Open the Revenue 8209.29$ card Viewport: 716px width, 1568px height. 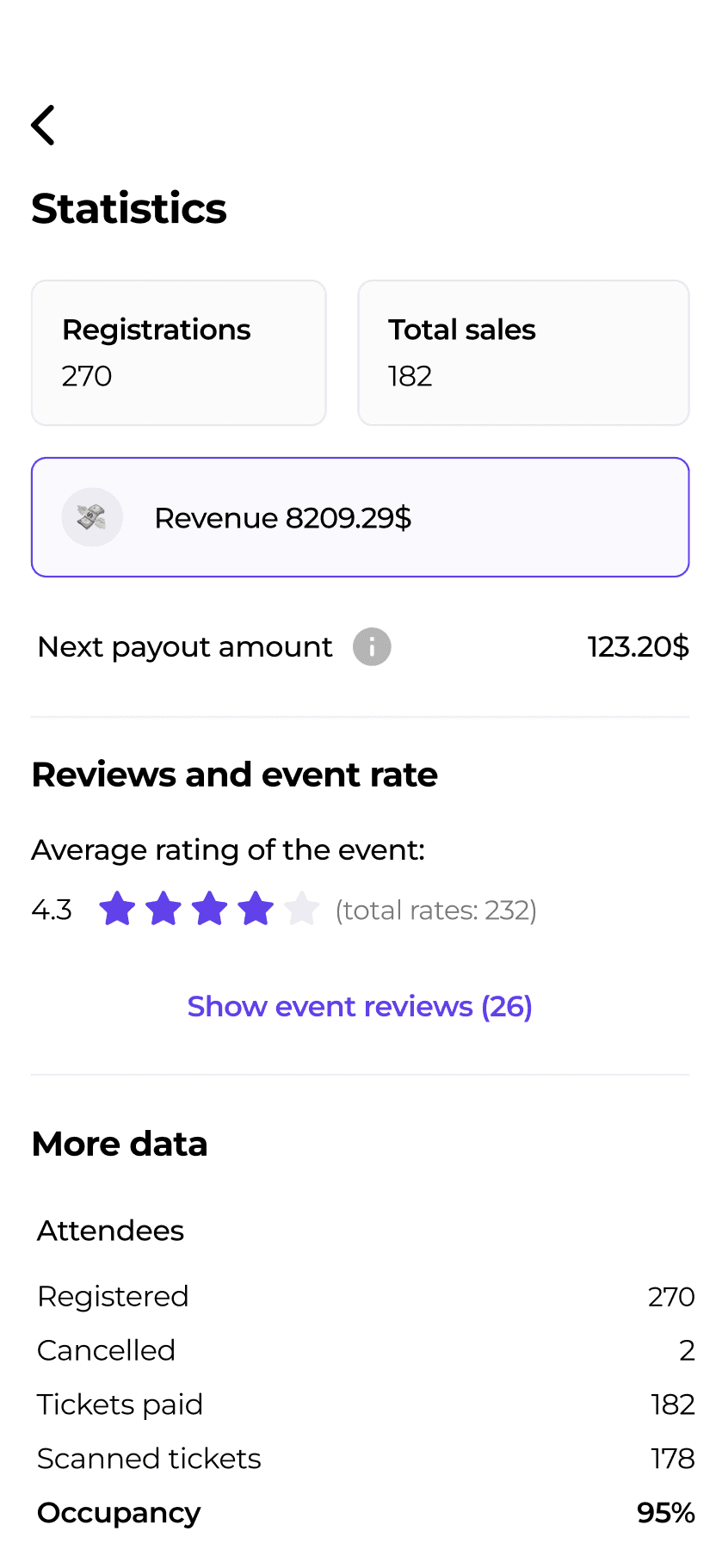360,517
